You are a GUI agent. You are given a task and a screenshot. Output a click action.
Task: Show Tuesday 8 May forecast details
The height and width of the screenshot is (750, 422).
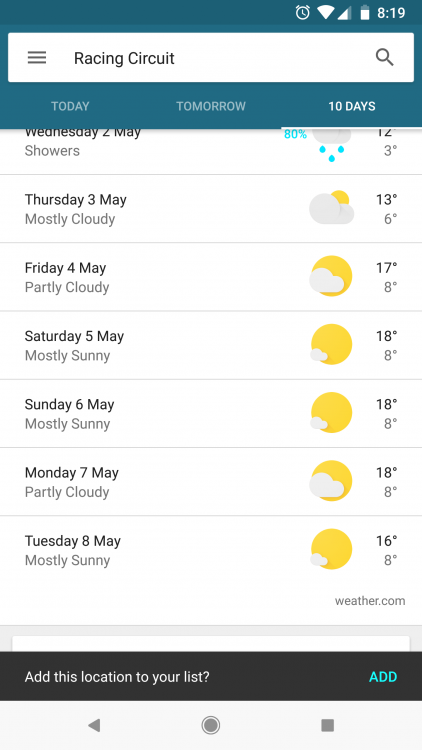coord(211,550)
